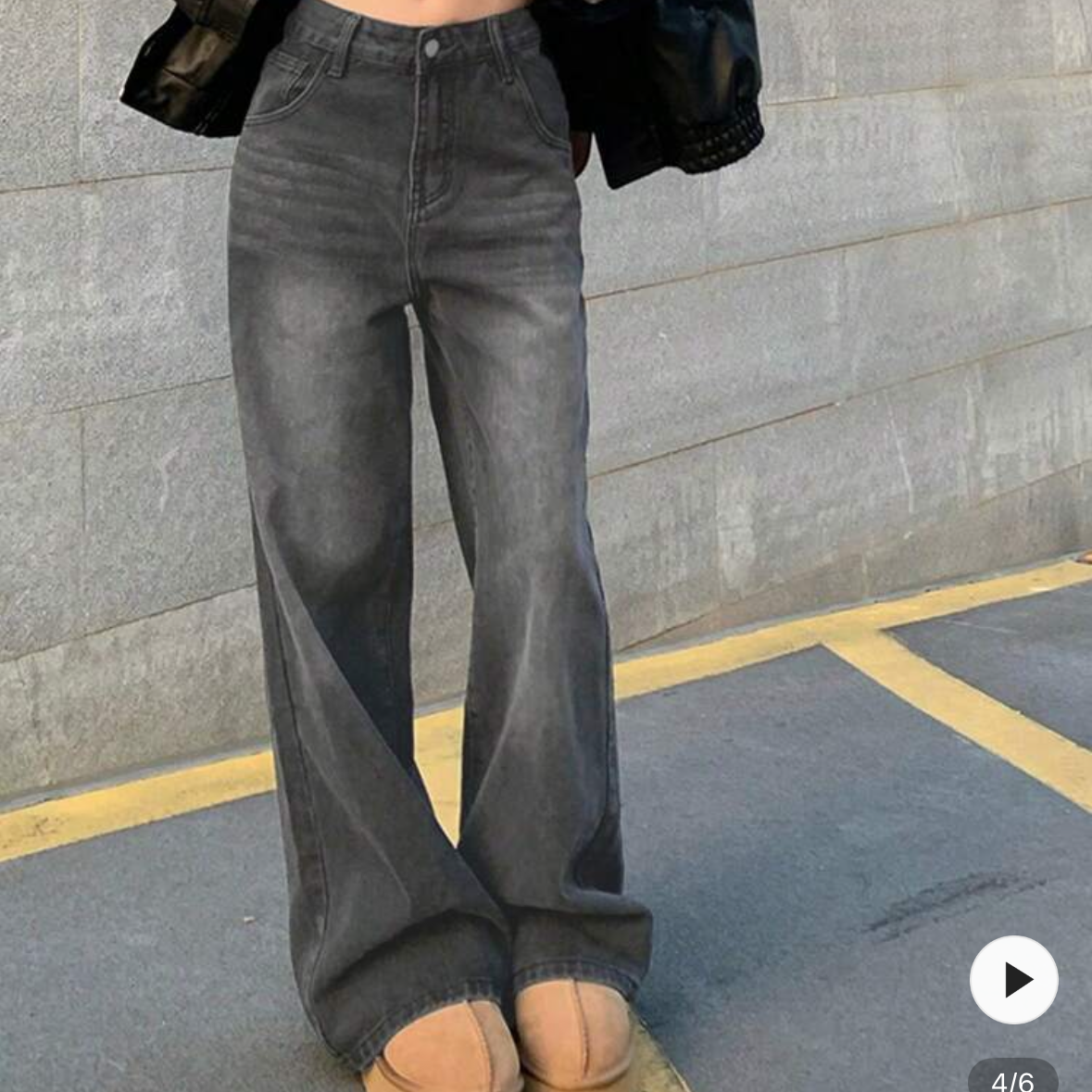Play the product video
Image resolution: width=1092 pixels, height=1092 pixels.
(1013, 979)
